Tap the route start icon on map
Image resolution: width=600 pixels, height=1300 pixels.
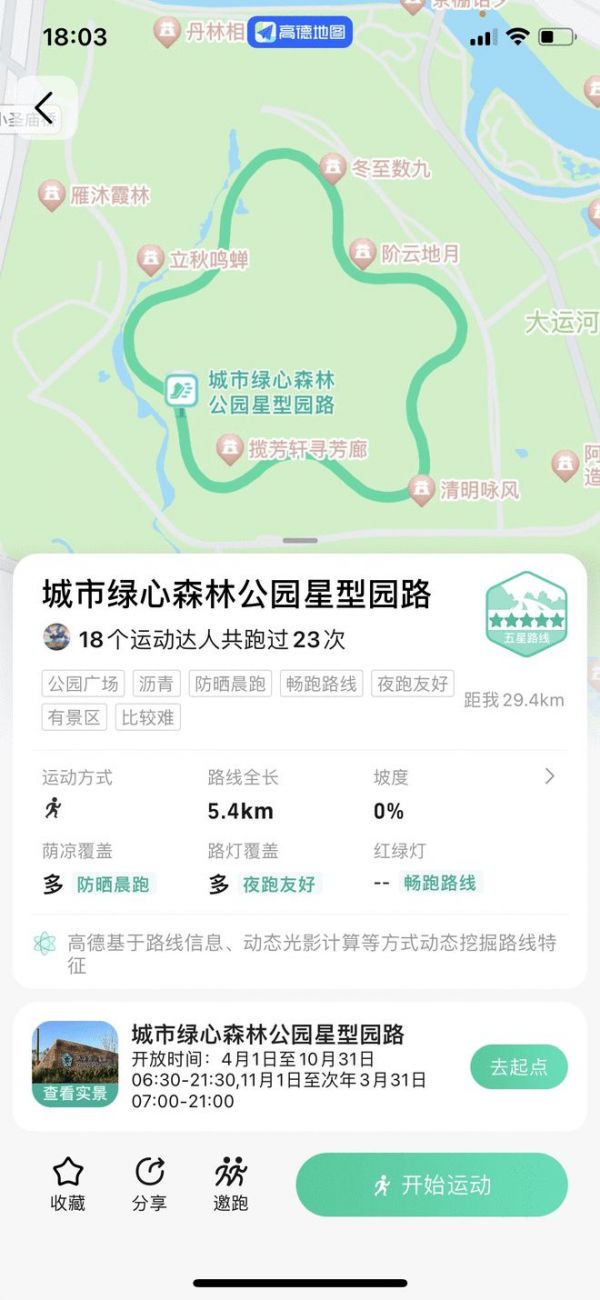[181, 390]
